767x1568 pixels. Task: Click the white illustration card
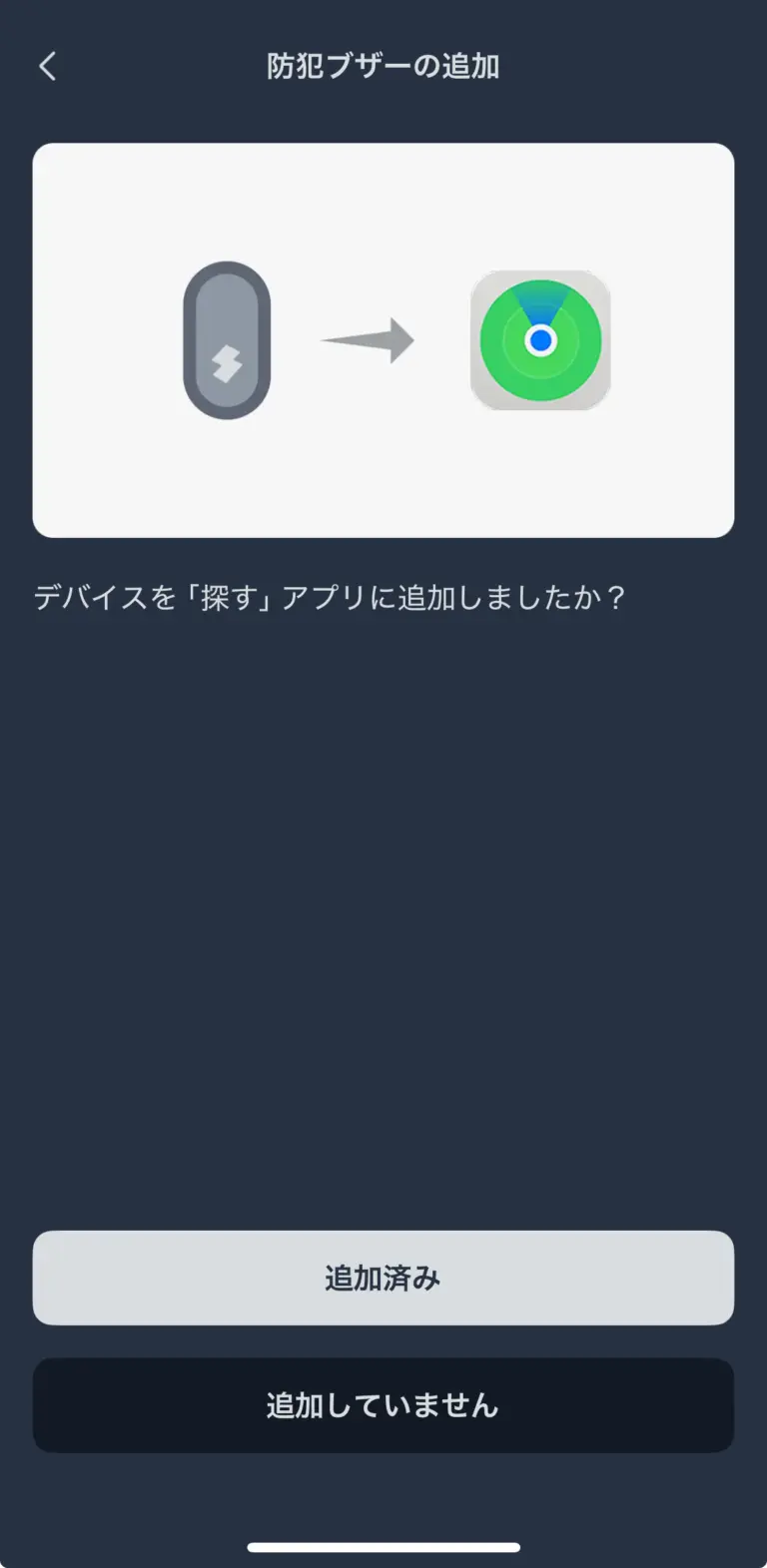383,339
